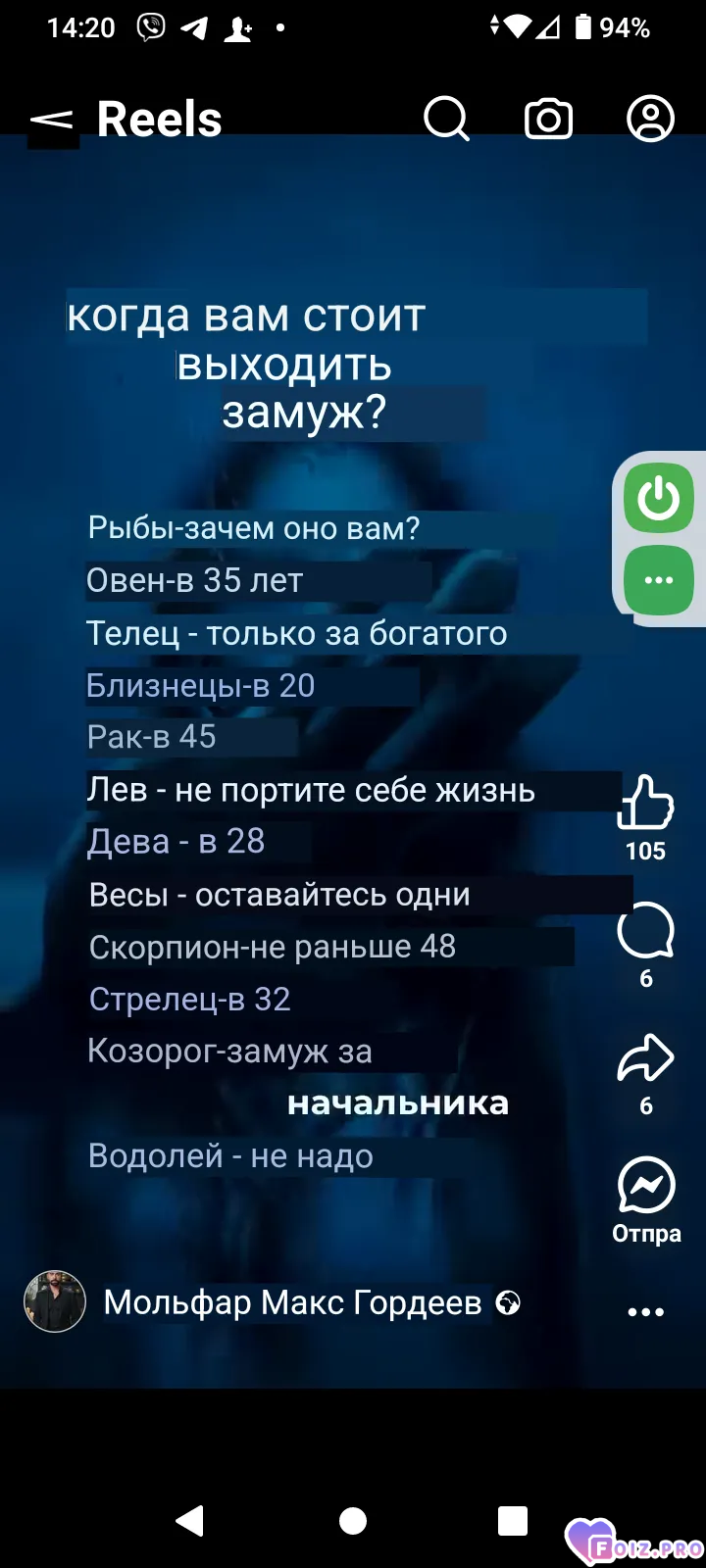Send the reel via Messenger
Screen dimensions: 706x1568
[646, 1186]
